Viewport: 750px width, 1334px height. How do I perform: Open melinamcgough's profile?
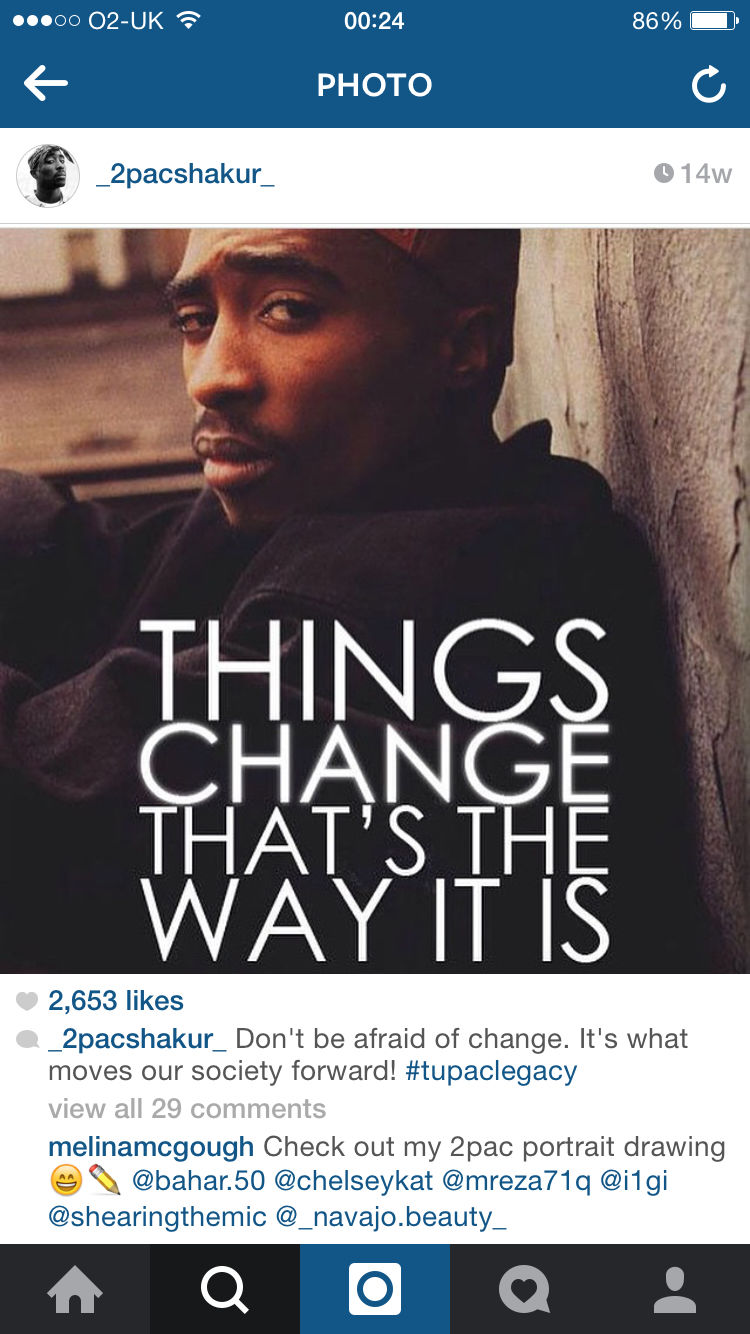tap(151, 1146)
